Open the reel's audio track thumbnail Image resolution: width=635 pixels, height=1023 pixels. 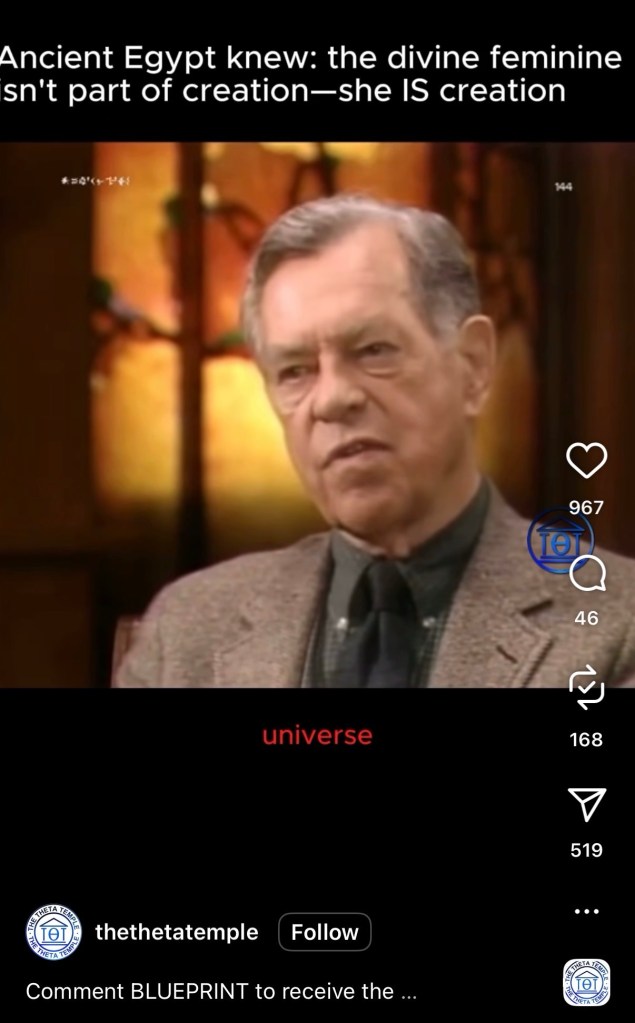pos(586,981)
